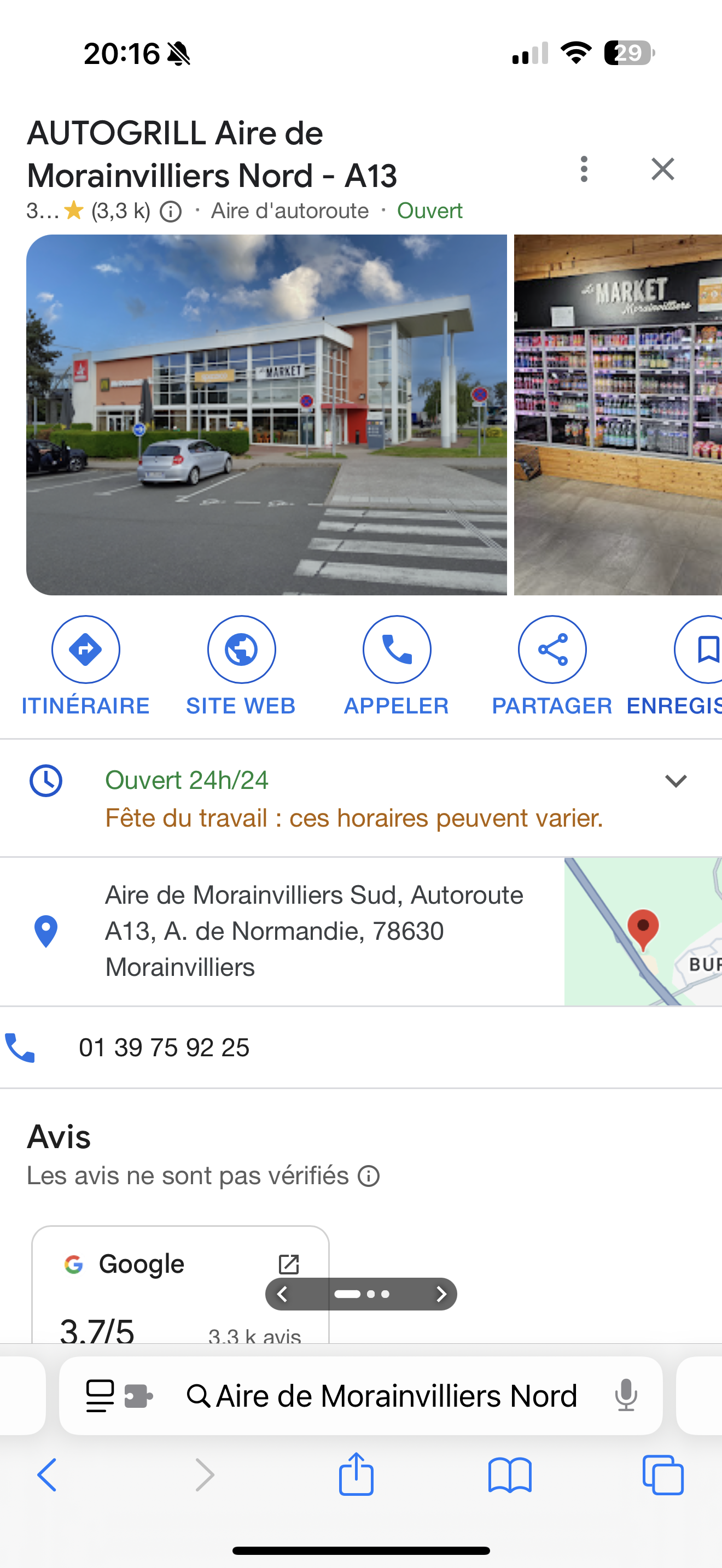Expand the Ouvert 24h/24 opening hours
The height and width of the screenshot is (1568, 722).
coord(361,798)
